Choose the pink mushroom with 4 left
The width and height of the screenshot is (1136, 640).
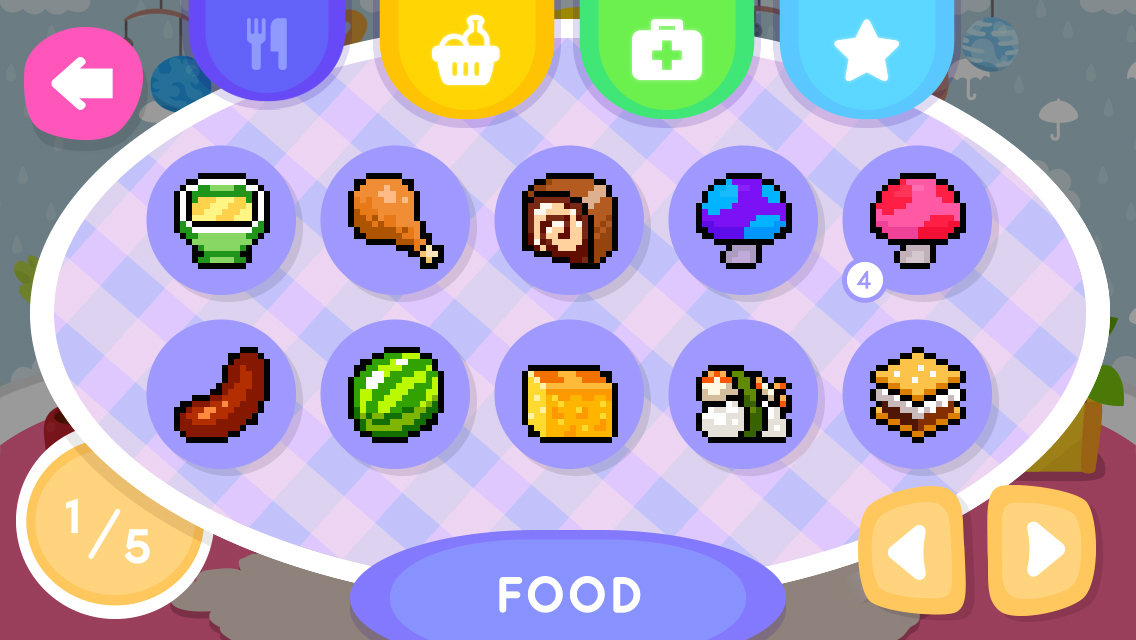(917, 220)
